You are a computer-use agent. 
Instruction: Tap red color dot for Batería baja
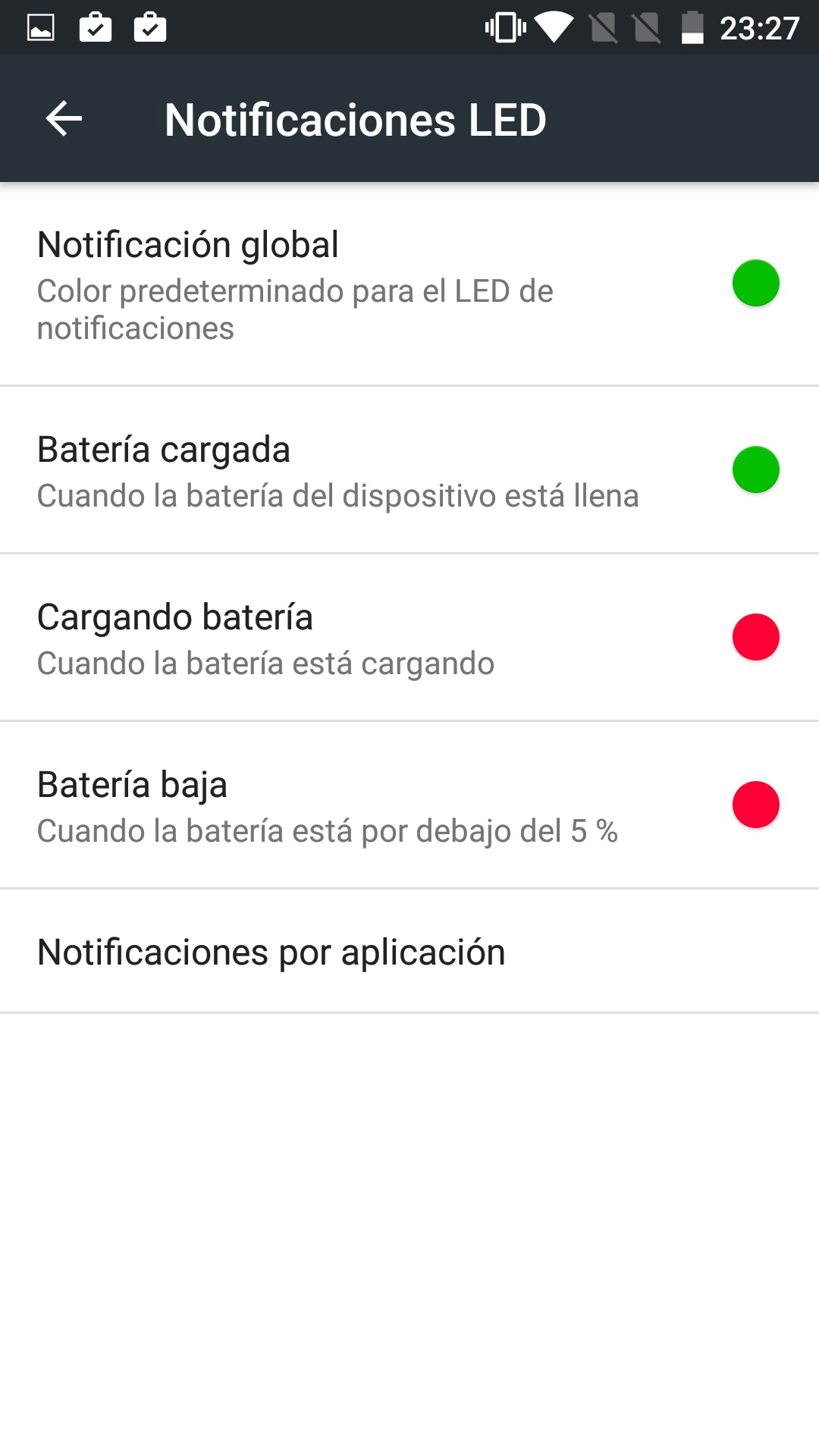755,805
